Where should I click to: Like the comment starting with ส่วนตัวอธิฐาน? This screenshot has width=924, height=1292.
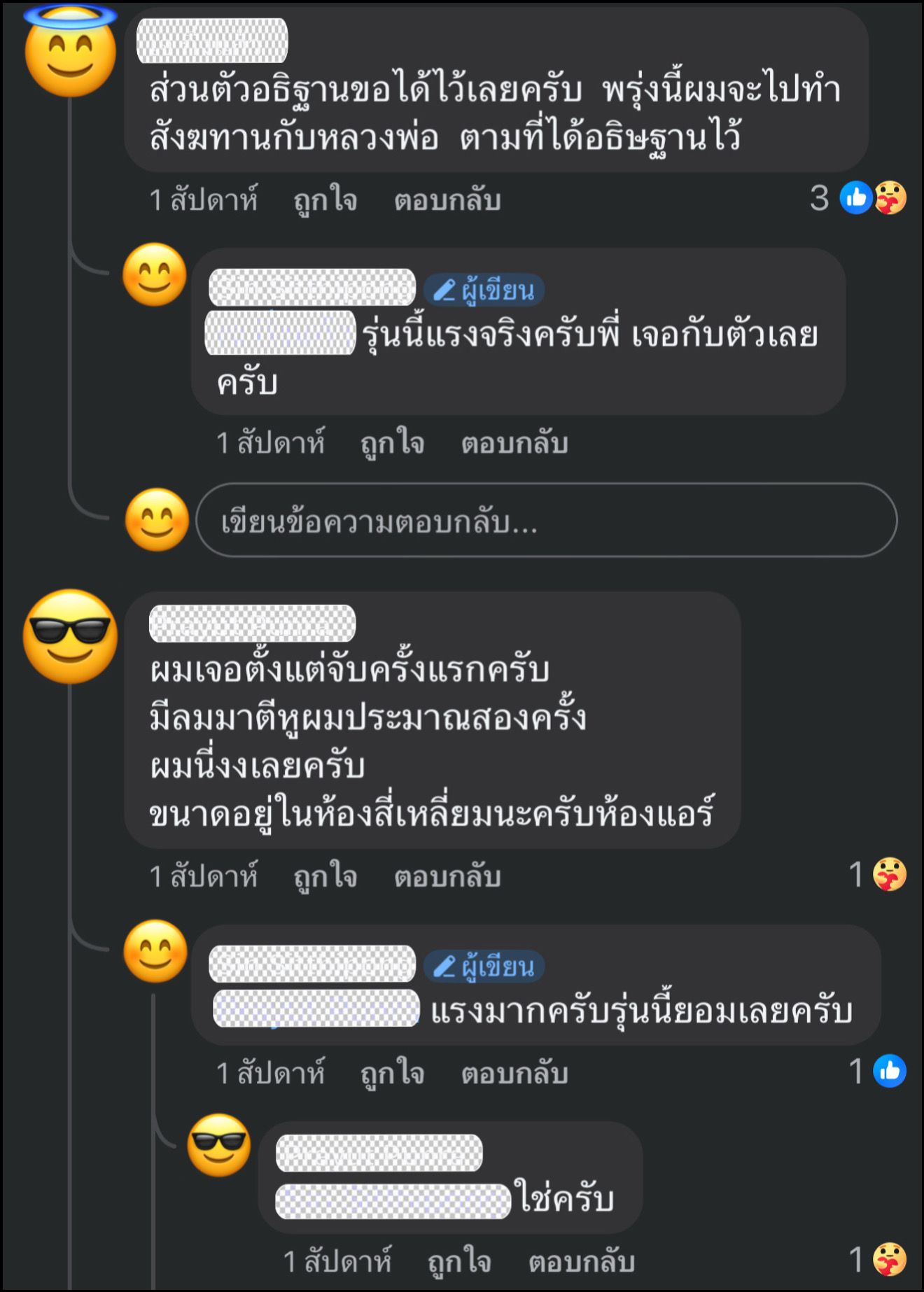tap(325, 201)
